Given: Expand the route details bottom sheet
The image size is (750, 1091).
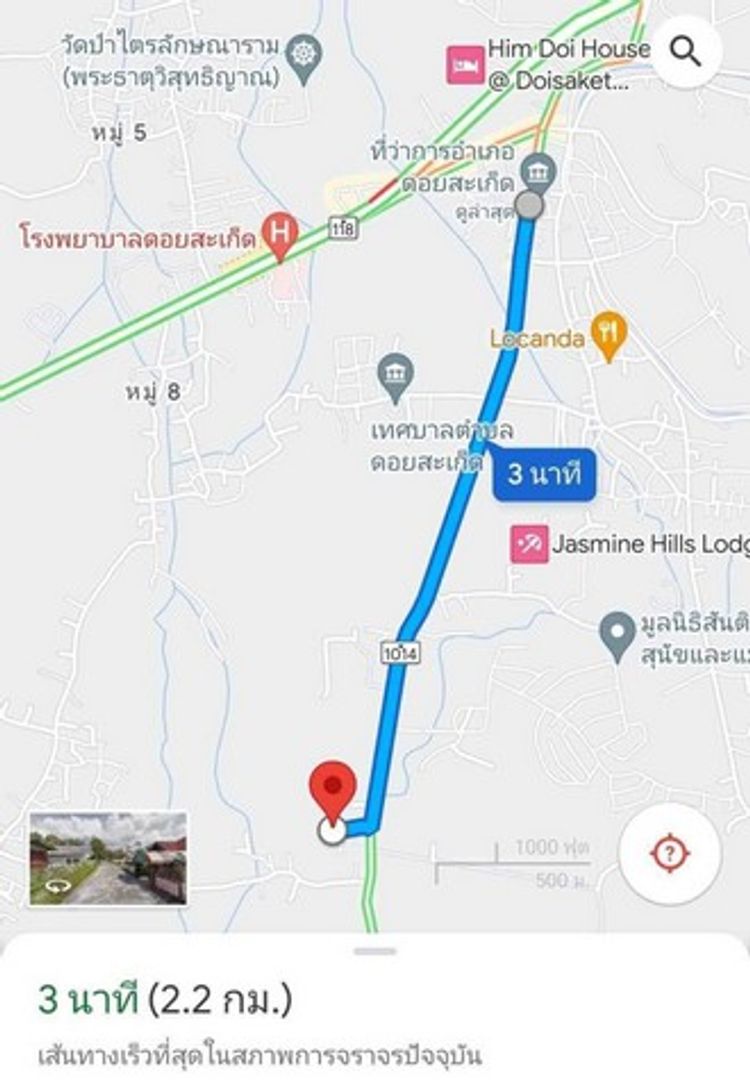Looking at the screenshot, I should click(375, 950).
